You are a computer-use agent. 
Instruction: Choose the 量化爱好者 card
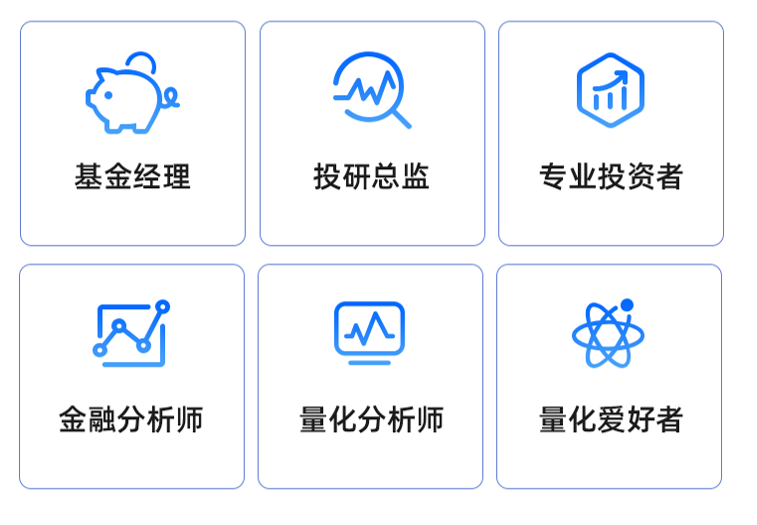609,376
